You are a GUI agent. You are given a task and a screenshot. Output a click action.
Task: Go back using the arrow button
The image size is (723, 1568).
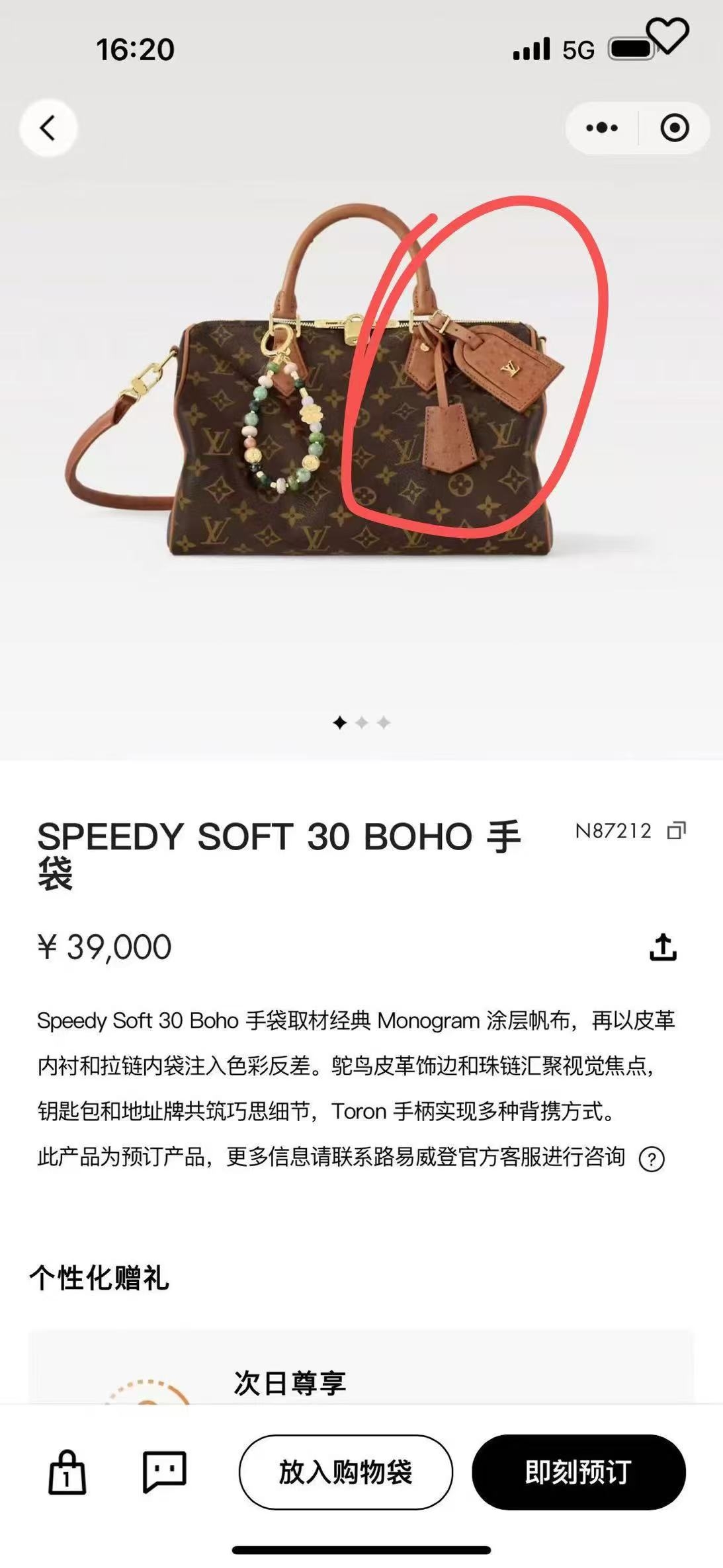[x=48, y=128]
